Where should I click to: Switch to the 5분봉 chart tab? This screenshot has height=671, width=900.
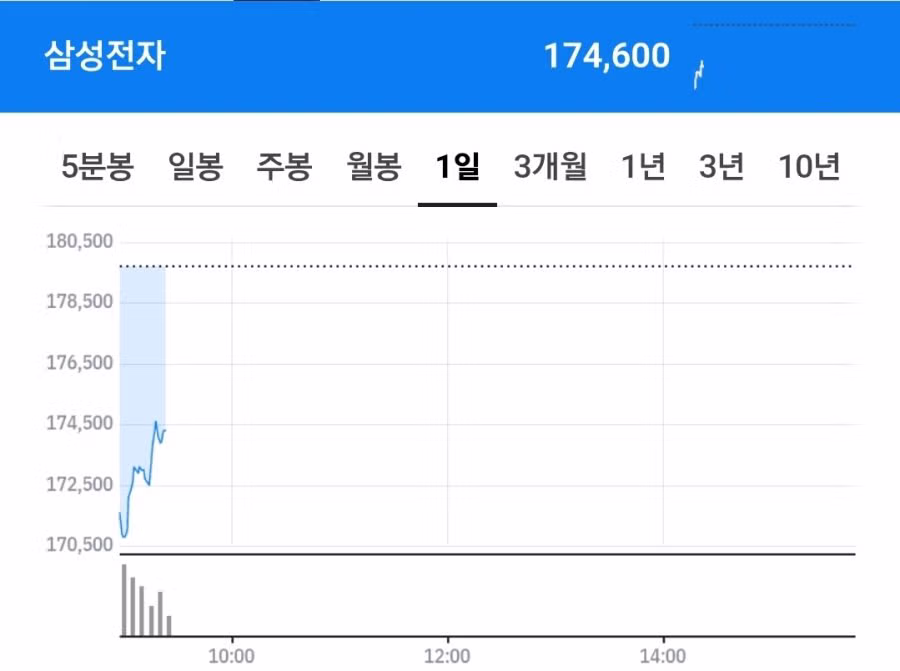(x=96, y=166)
